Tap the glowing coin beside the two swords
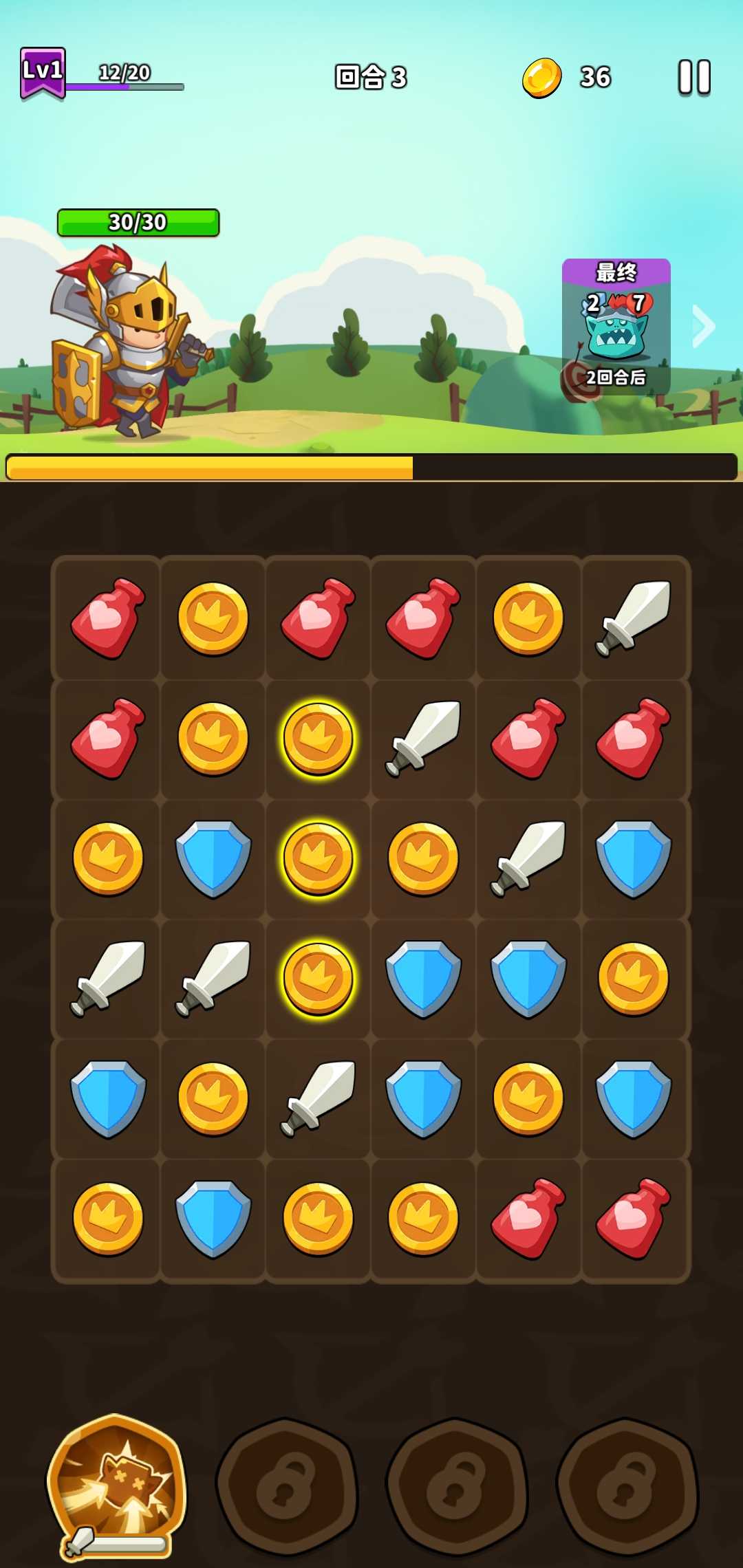Screen dimensions: 743x1568 coord(318,977)
